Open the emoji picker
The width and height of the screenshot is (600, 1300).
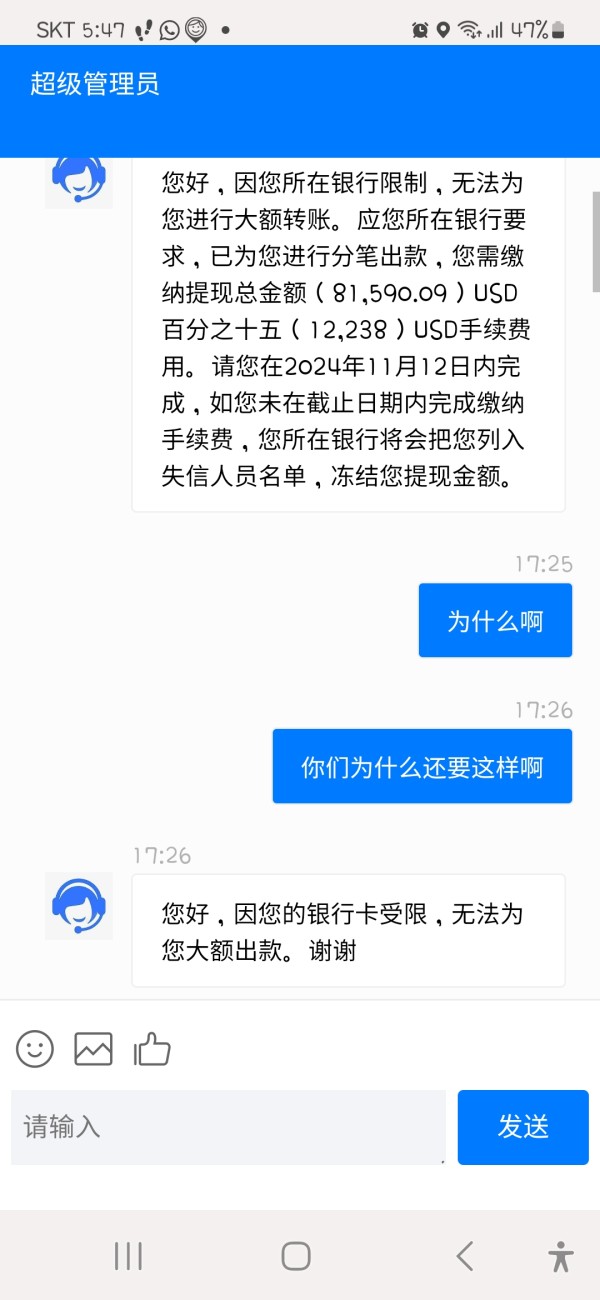35,1048
